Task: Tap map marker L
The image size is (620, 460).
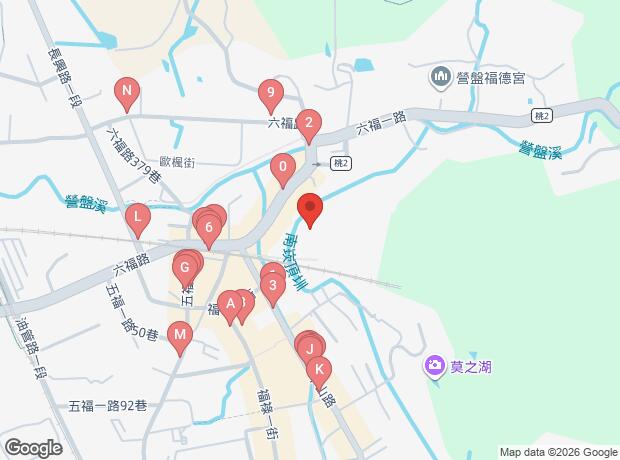Action: coord(137,217)
